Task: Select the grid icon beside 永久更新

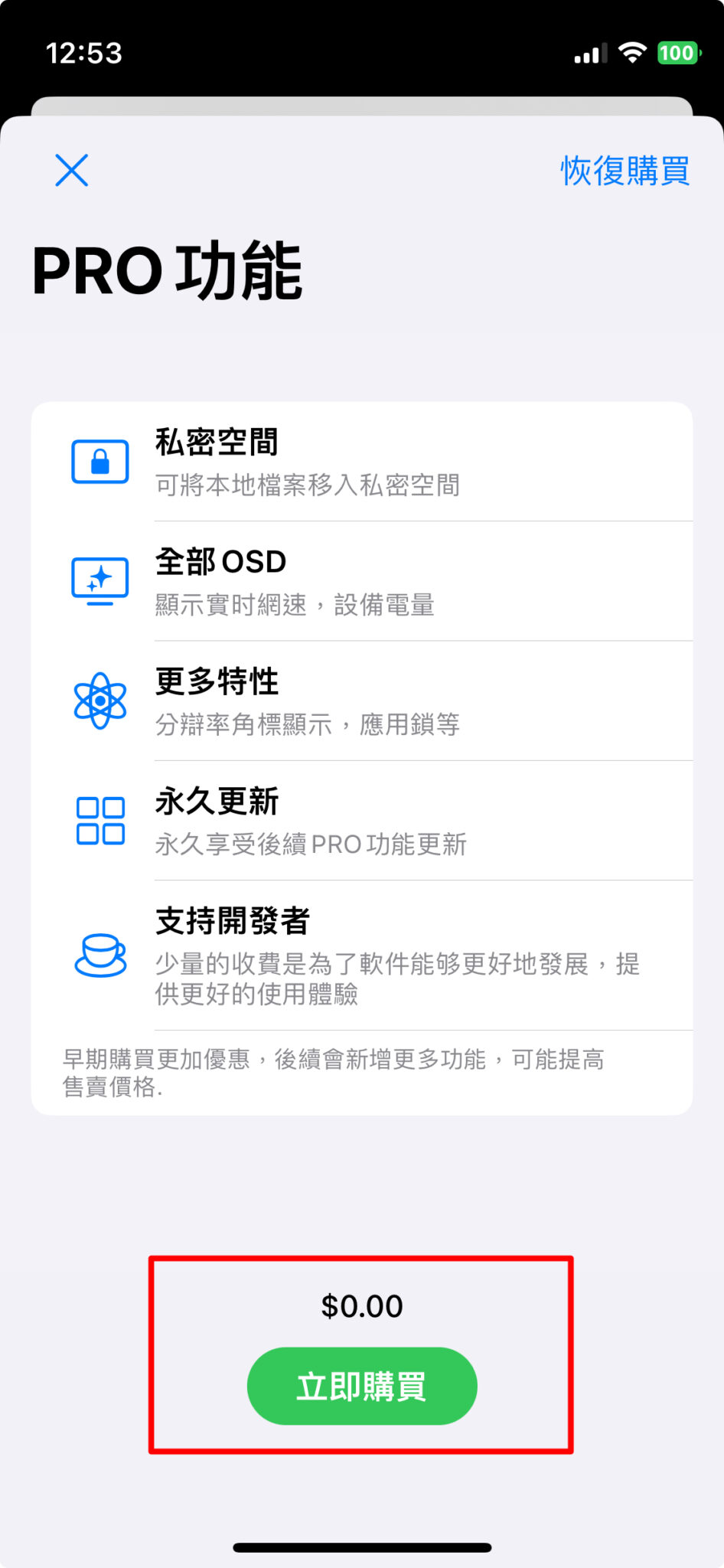Action: pos(99,820)
